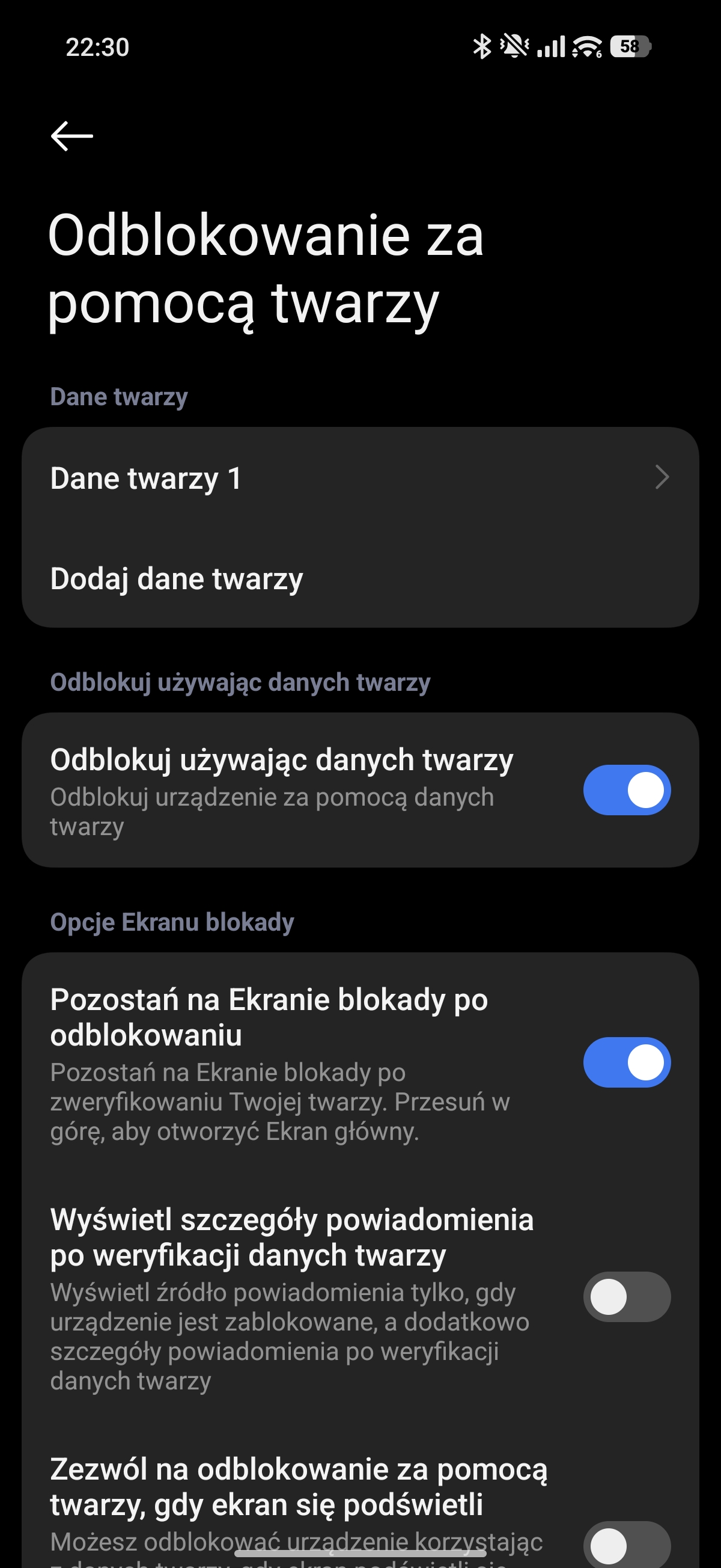Tap Dodaj dane twarzy
The height and width of the screenshot is (1568, 721).
(x=177, y=578)
